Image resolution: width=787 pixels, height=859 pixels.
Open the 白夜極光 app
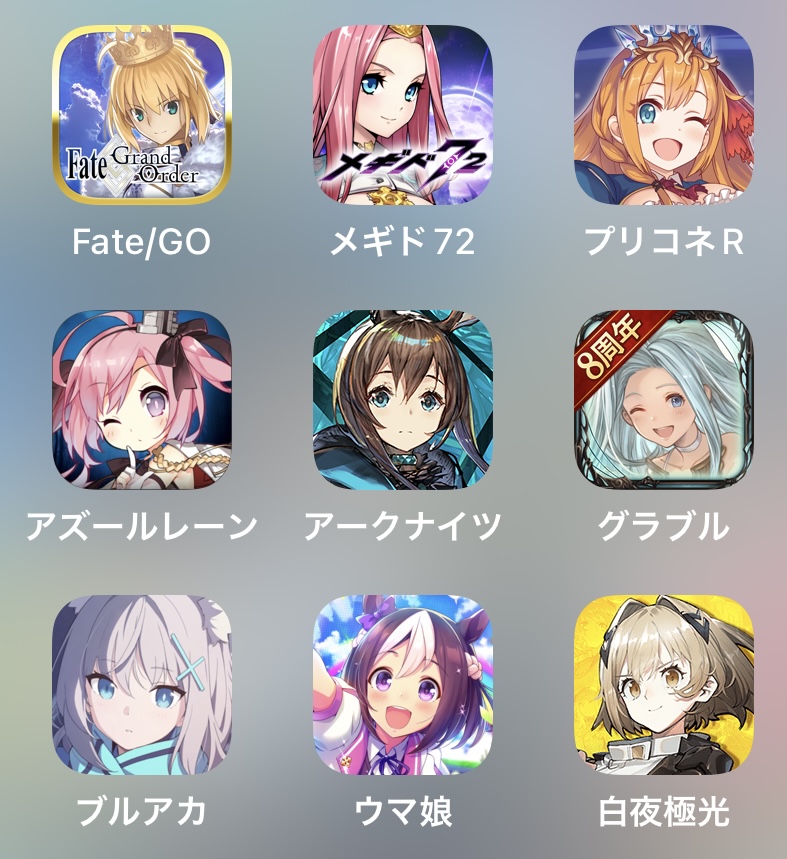[x=664, y=684]
